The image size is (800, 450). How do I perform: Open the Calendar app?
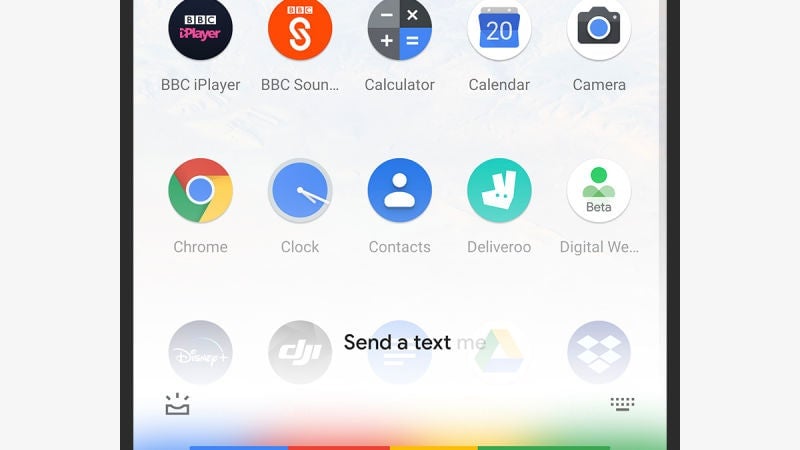(x=499, y=30)
